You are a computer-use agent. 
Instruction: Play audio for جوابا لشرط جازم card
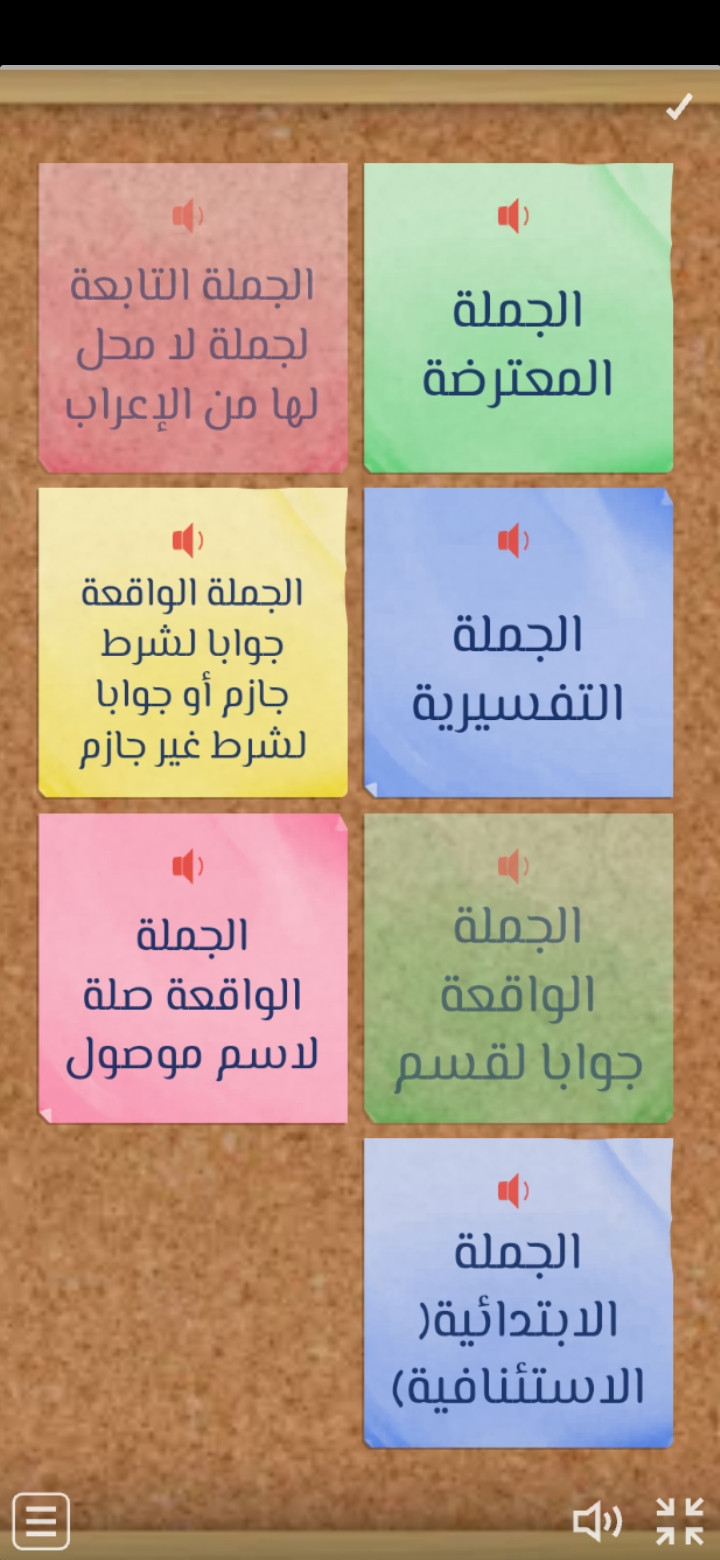(187, 541)
